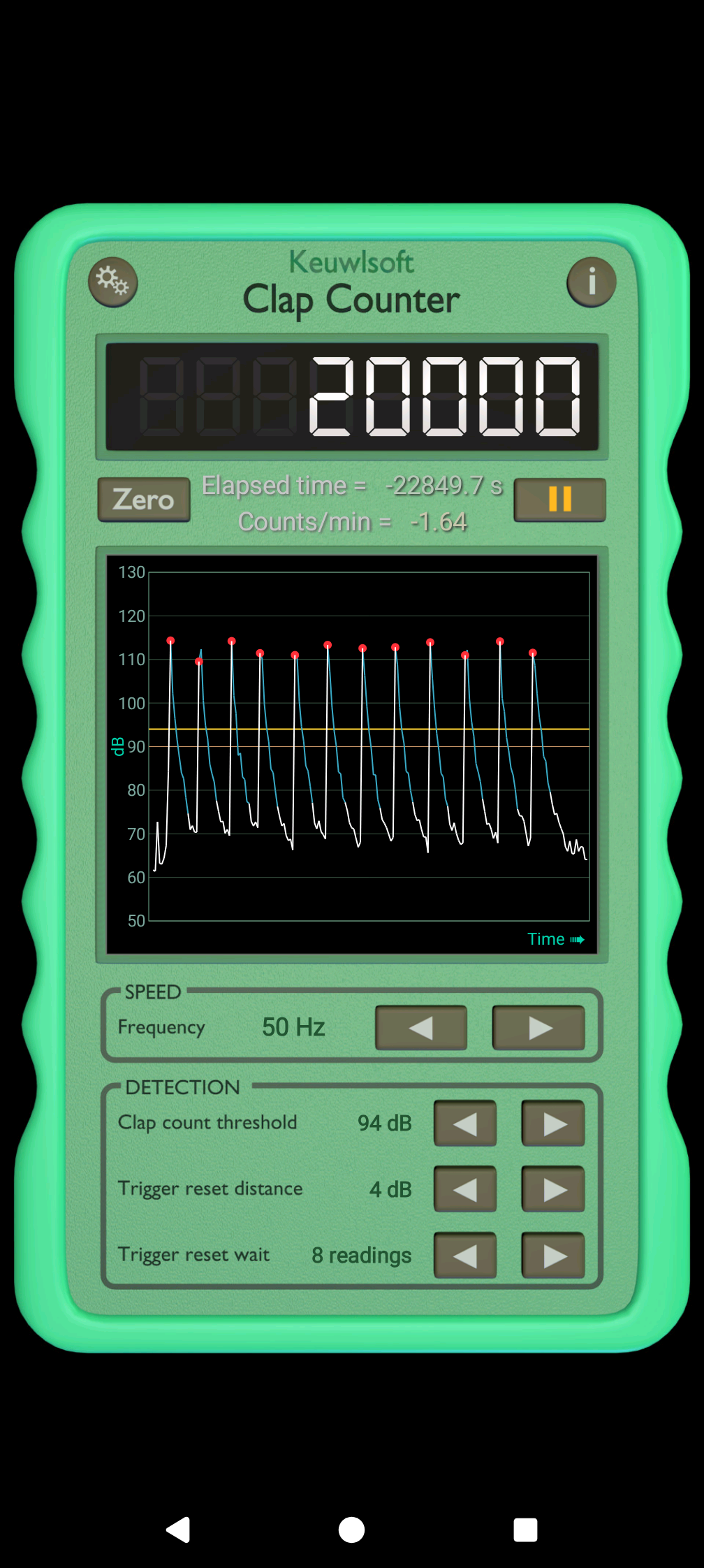Increase trigger reset wait readings
The image size is (704, 1568).
553,1256
